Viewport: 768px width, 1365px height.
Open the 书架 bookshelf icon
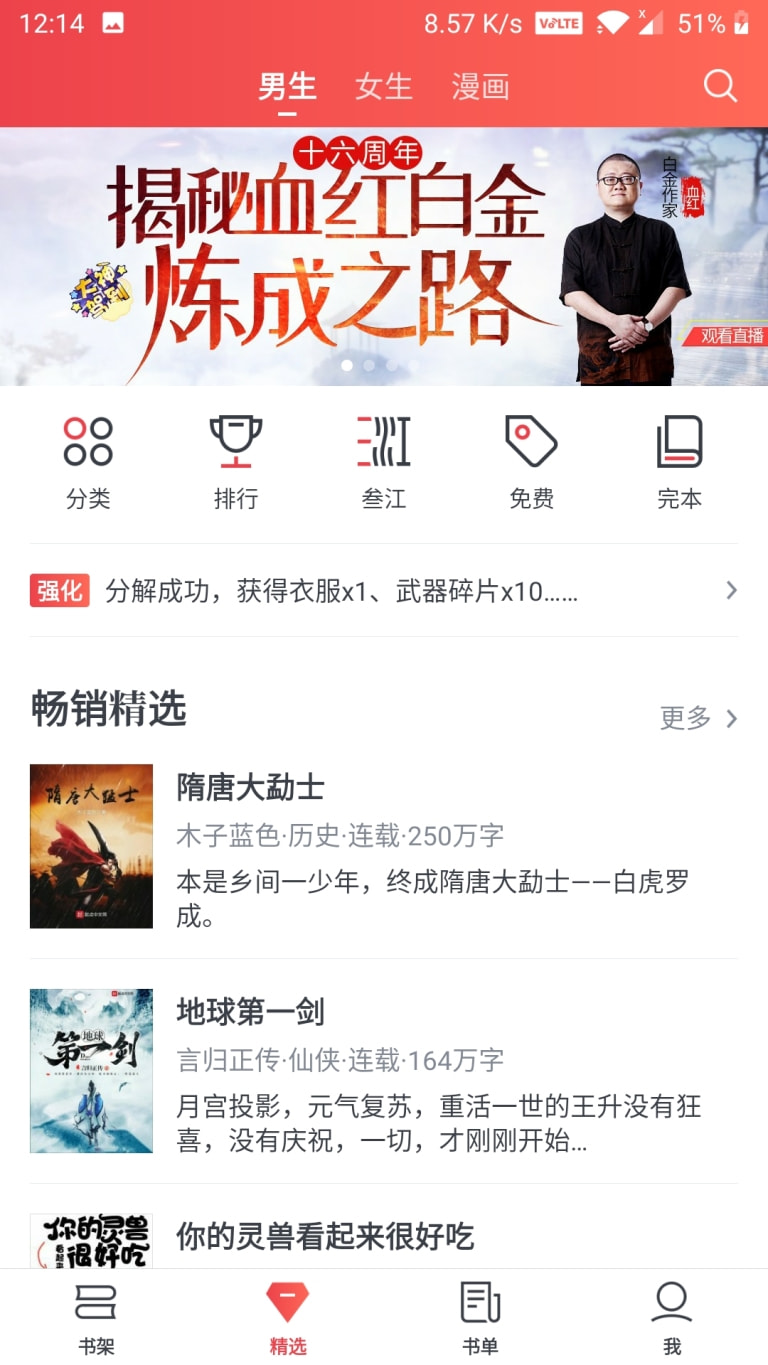click(x=95, y=1311)
